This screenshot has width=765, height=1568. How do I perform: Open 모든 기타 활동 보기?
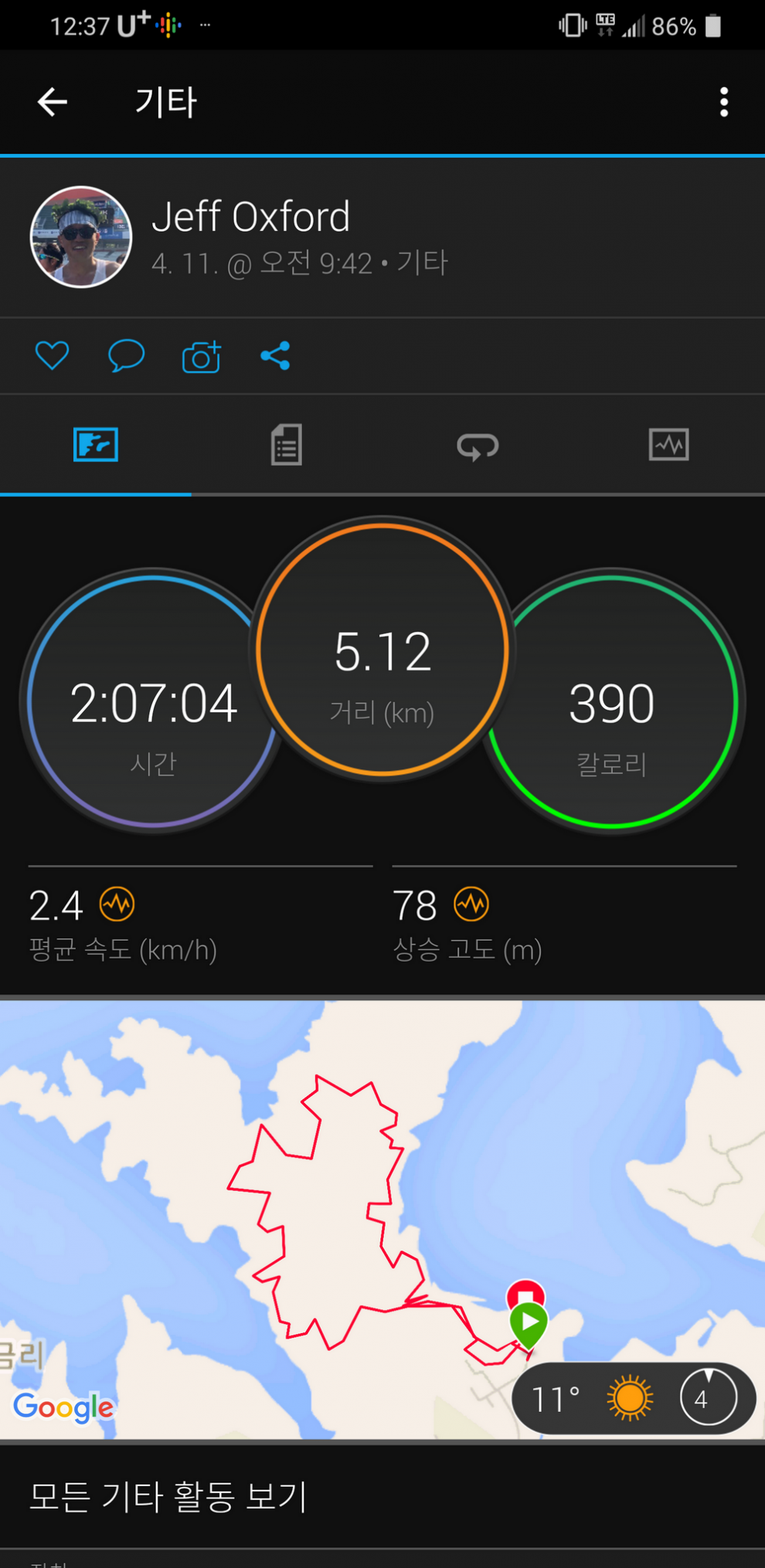pos(168,1497)
